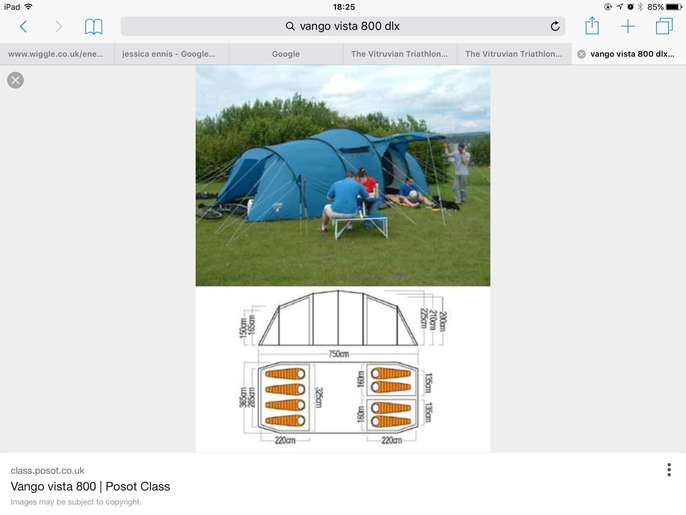Viewport: 686px width, 515px height.
Task: Show all open tabs overview
Action: coord(664,27)
